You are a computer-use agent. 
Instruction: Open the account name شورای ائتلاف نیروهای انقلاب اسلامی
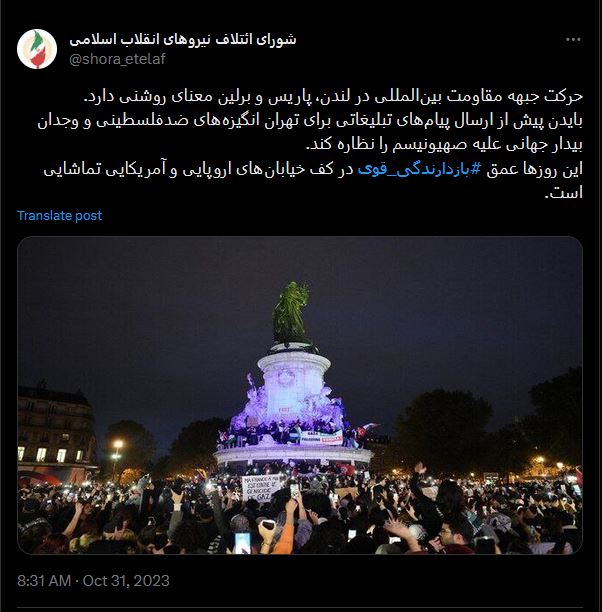182,39
